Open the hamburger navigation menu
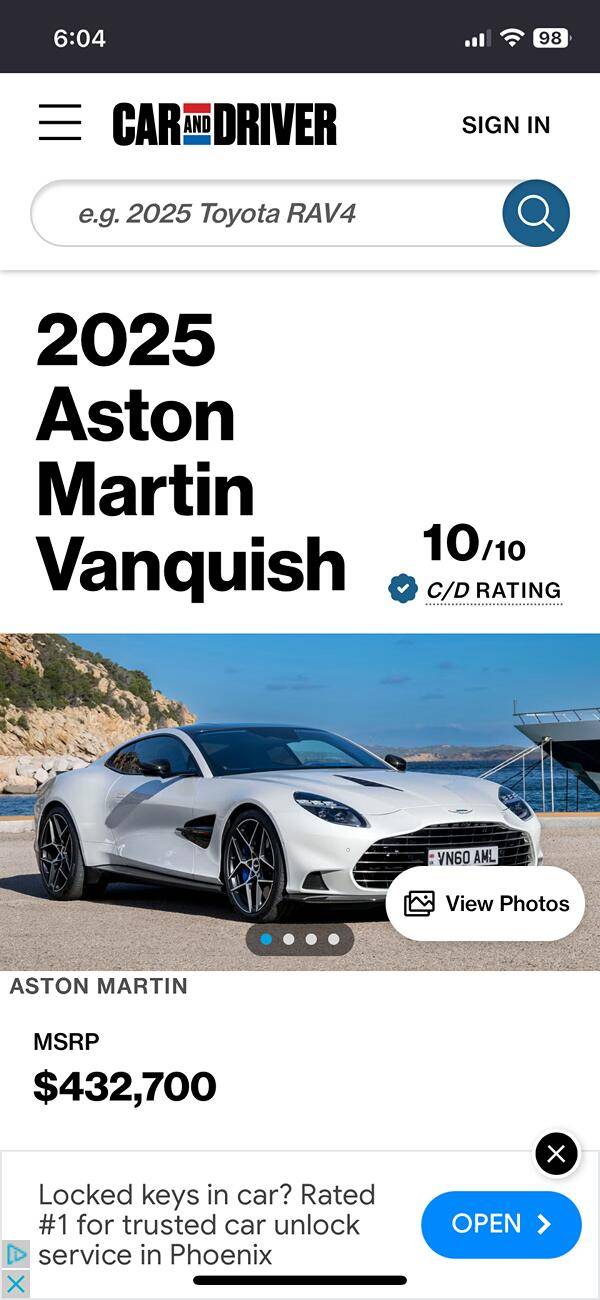The height and width of the screenshot is (1300, 600). (x=60, y=123)
